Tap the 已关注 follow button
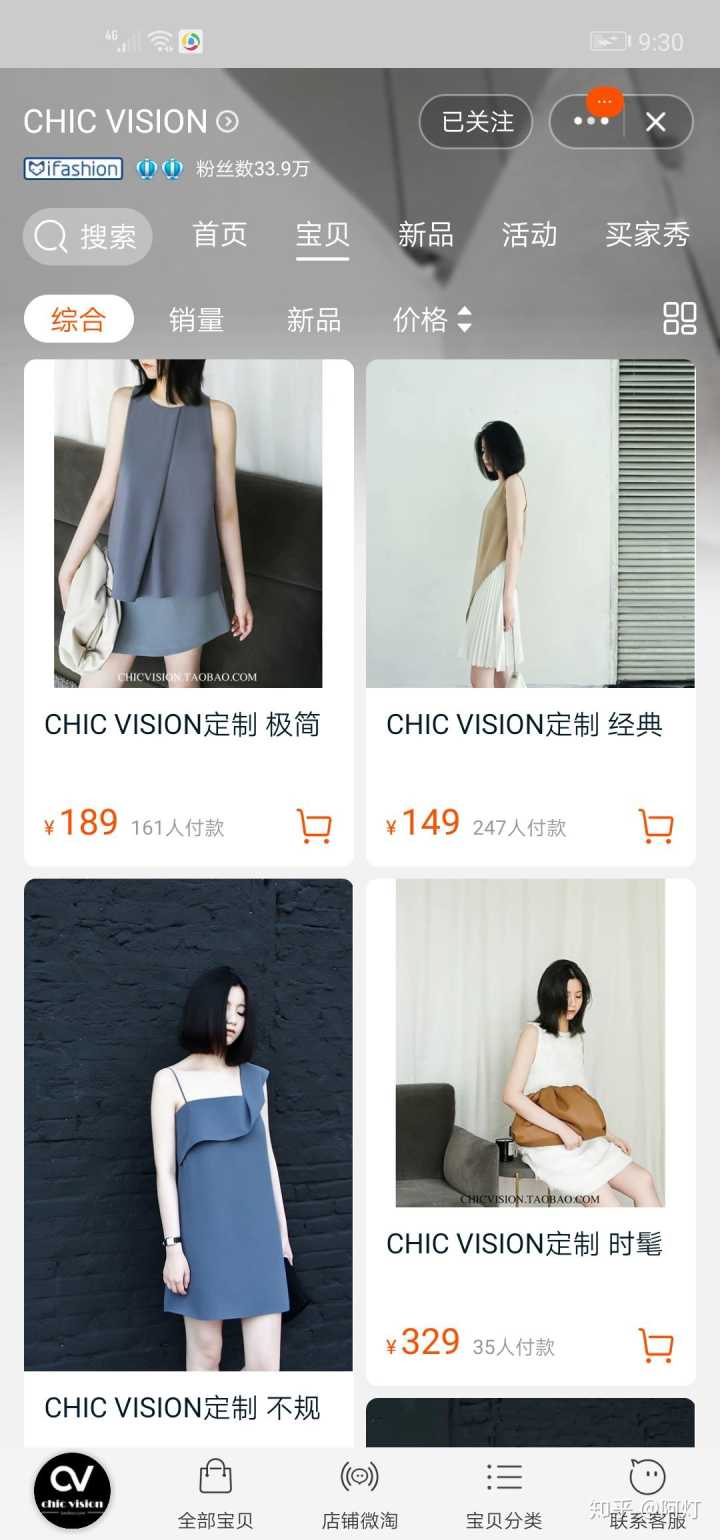Image resolution: width=720 pixels, height=1540 pixels. [x=476, y=122]
